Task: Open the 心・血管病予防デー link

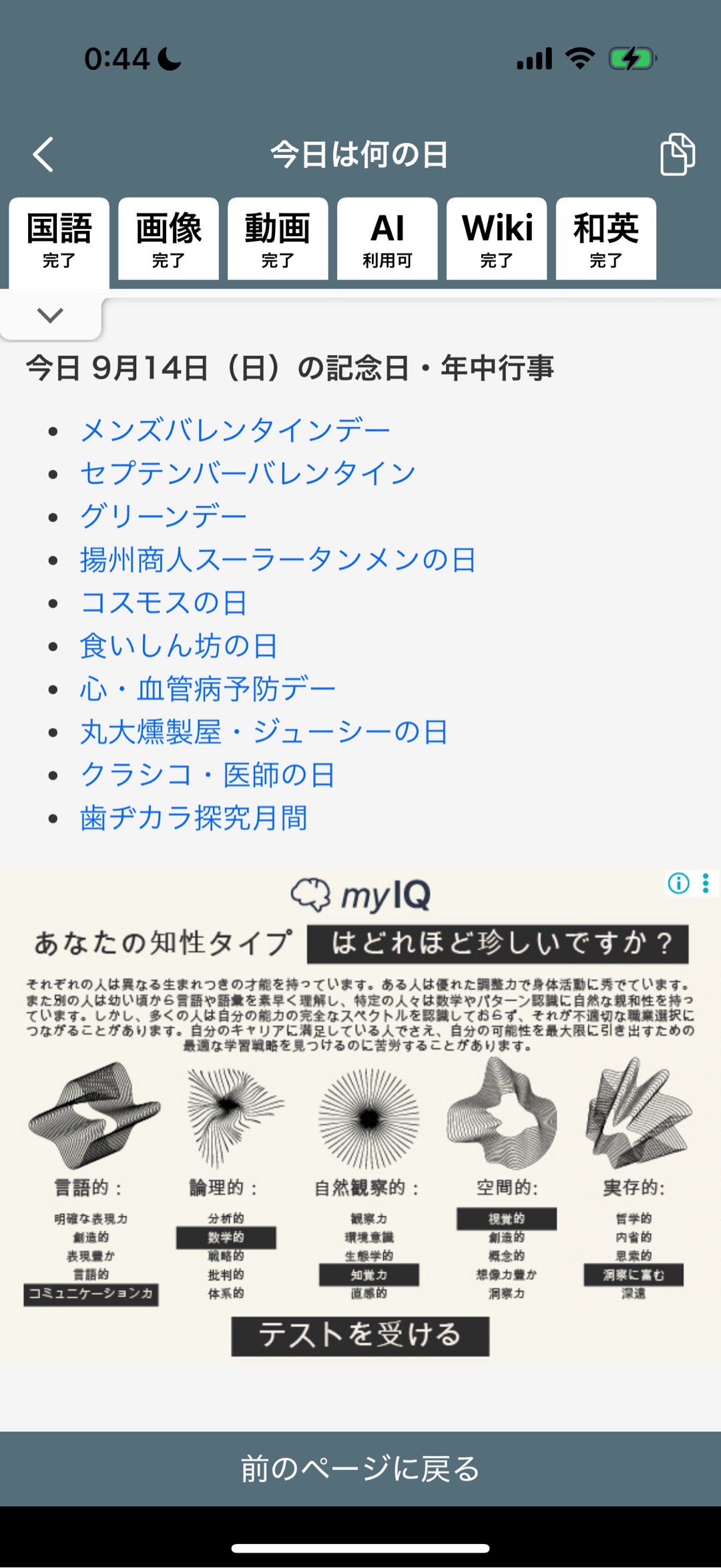Action: point(208,689)
